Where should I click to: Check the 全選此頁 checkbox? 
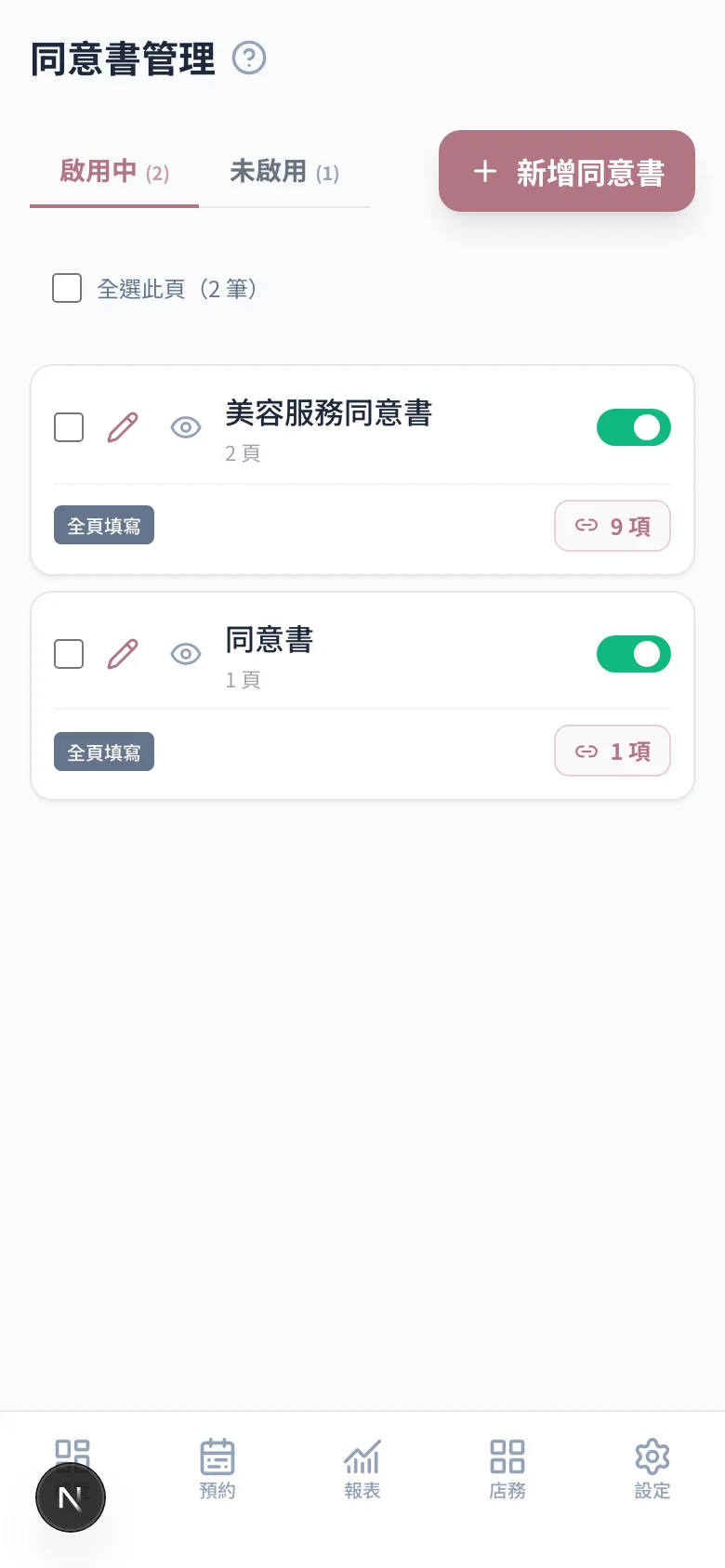point(67,288)
